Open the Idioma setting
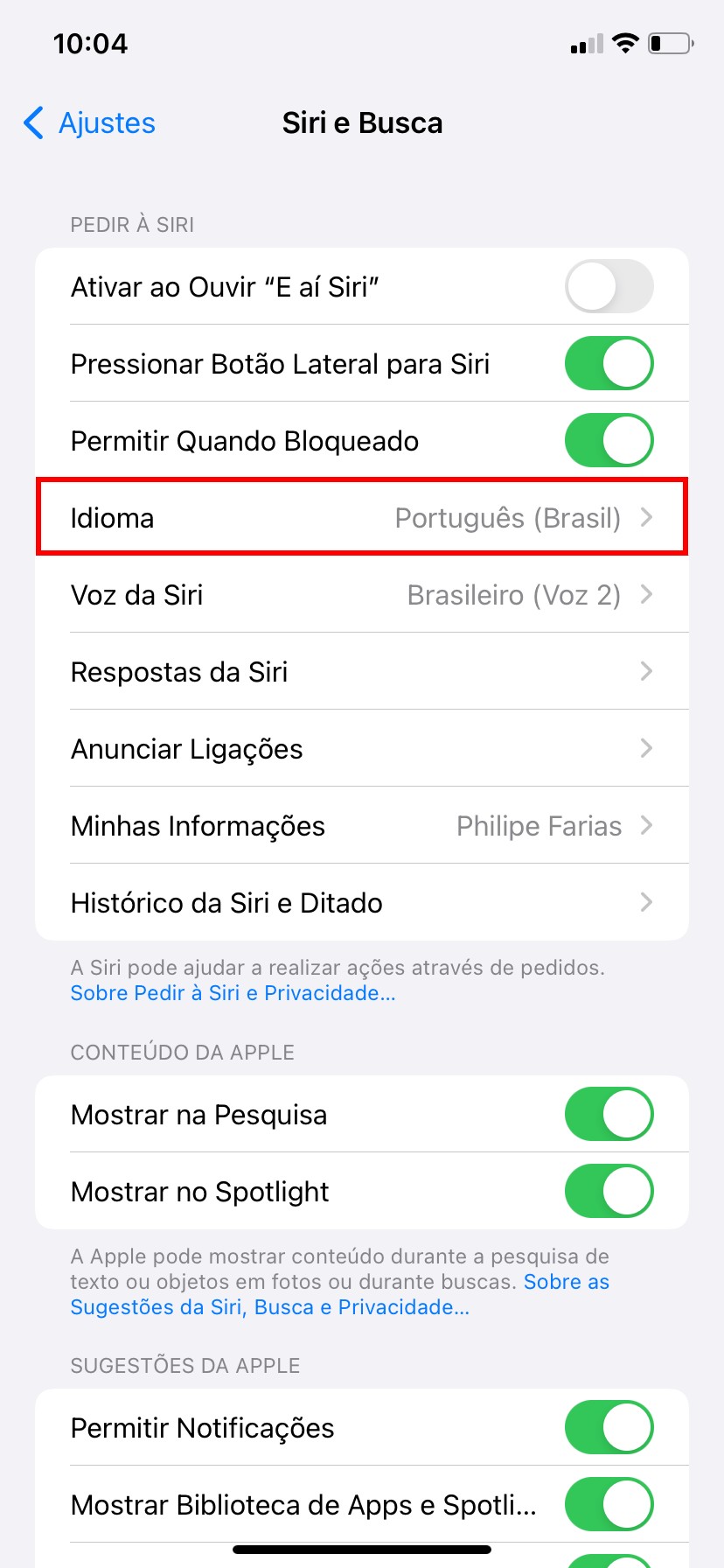The image size is (724, 1568). [362, 517]
